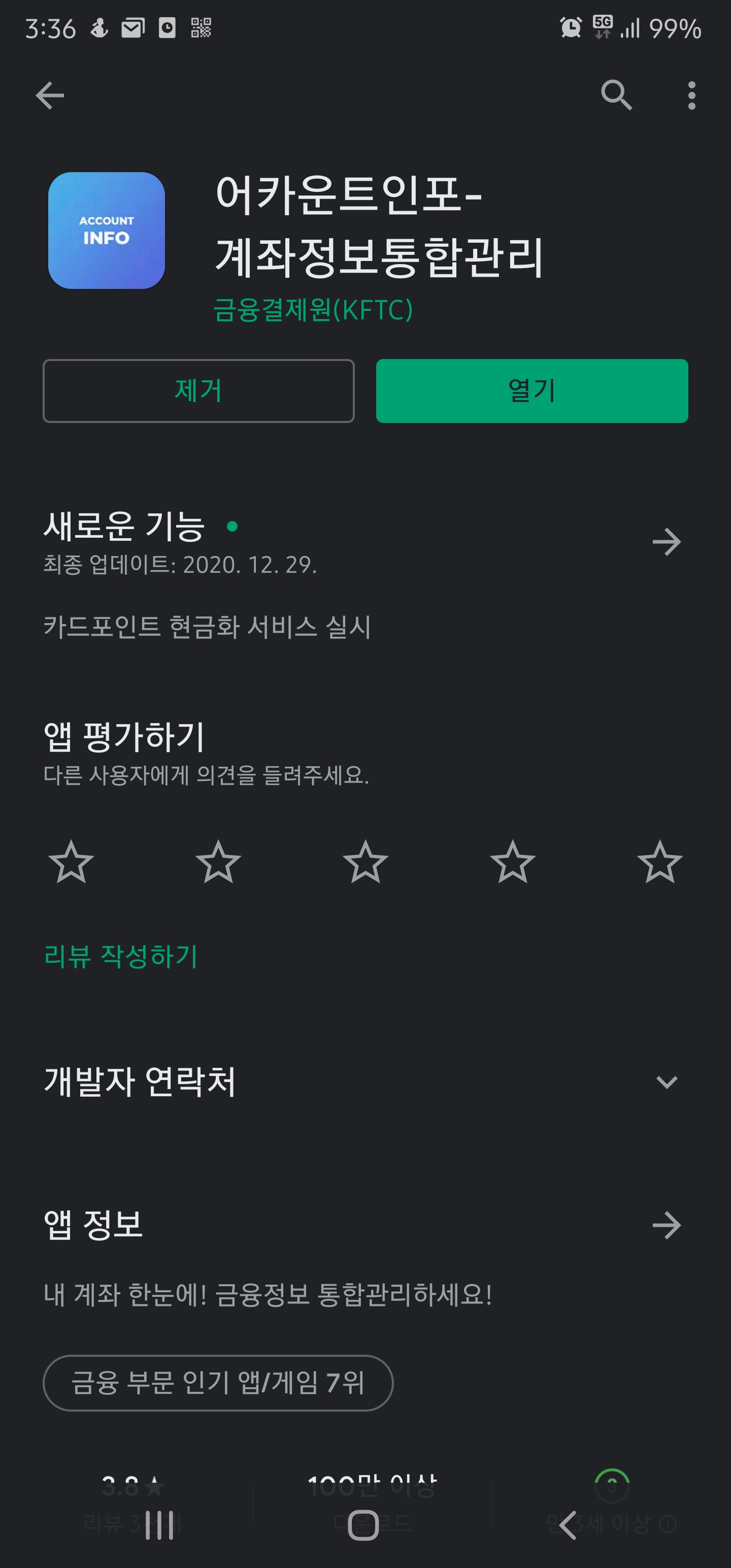Viewport: 731px width, 1568px height.
Task: Open the three-dot overflow menu
Action: coord(691,95)
